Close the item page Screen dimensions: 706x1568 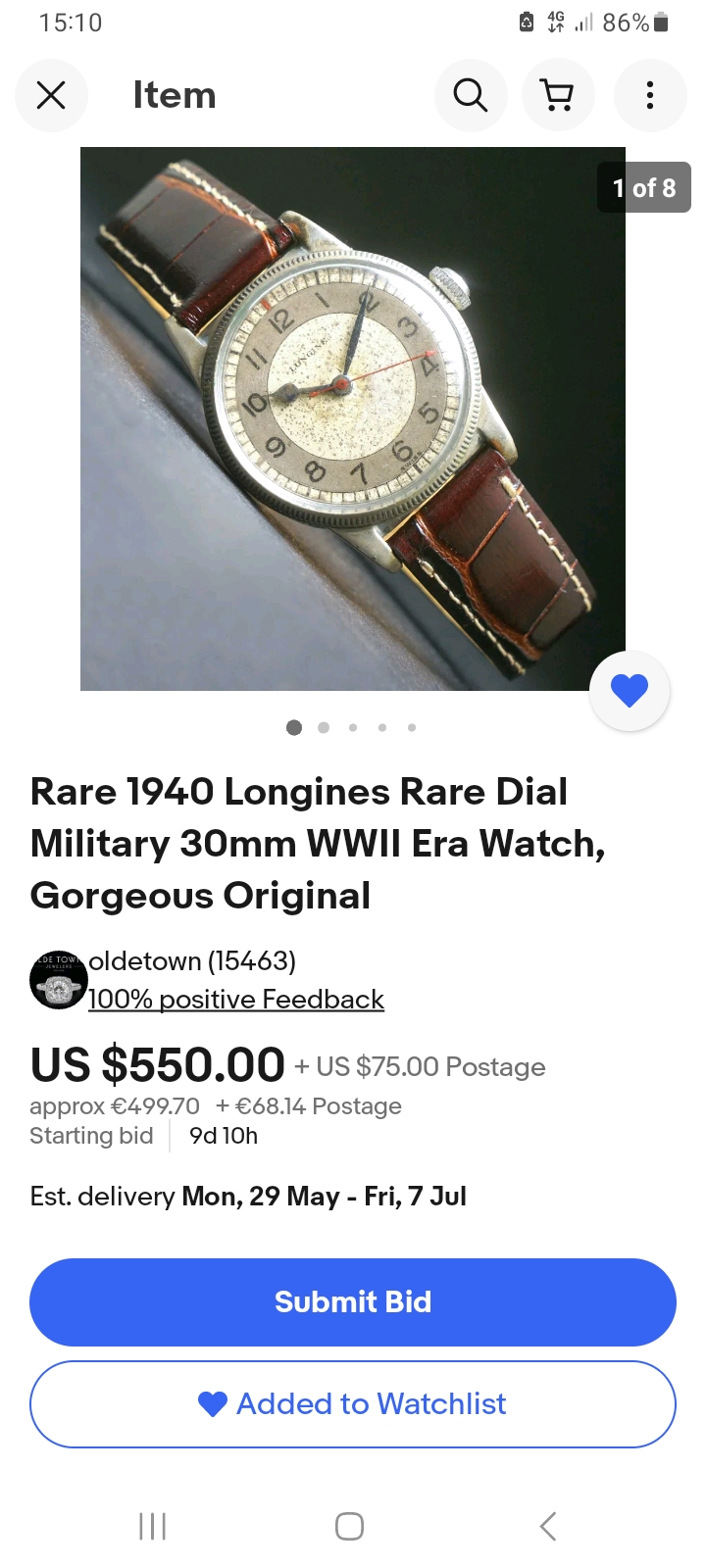(51, 95)
